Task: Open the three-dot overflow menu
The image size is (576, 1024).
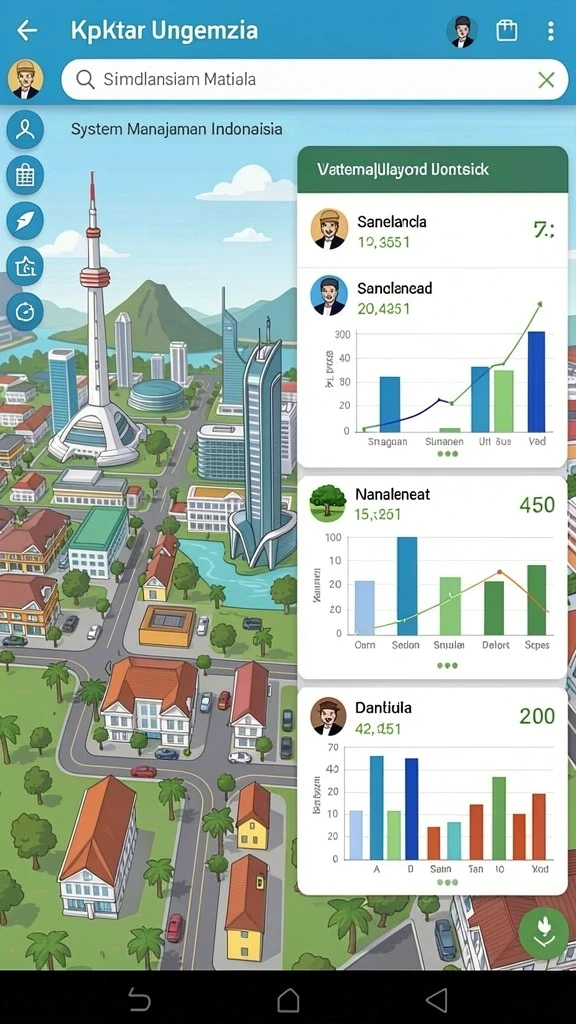Action: pos(551,31)
